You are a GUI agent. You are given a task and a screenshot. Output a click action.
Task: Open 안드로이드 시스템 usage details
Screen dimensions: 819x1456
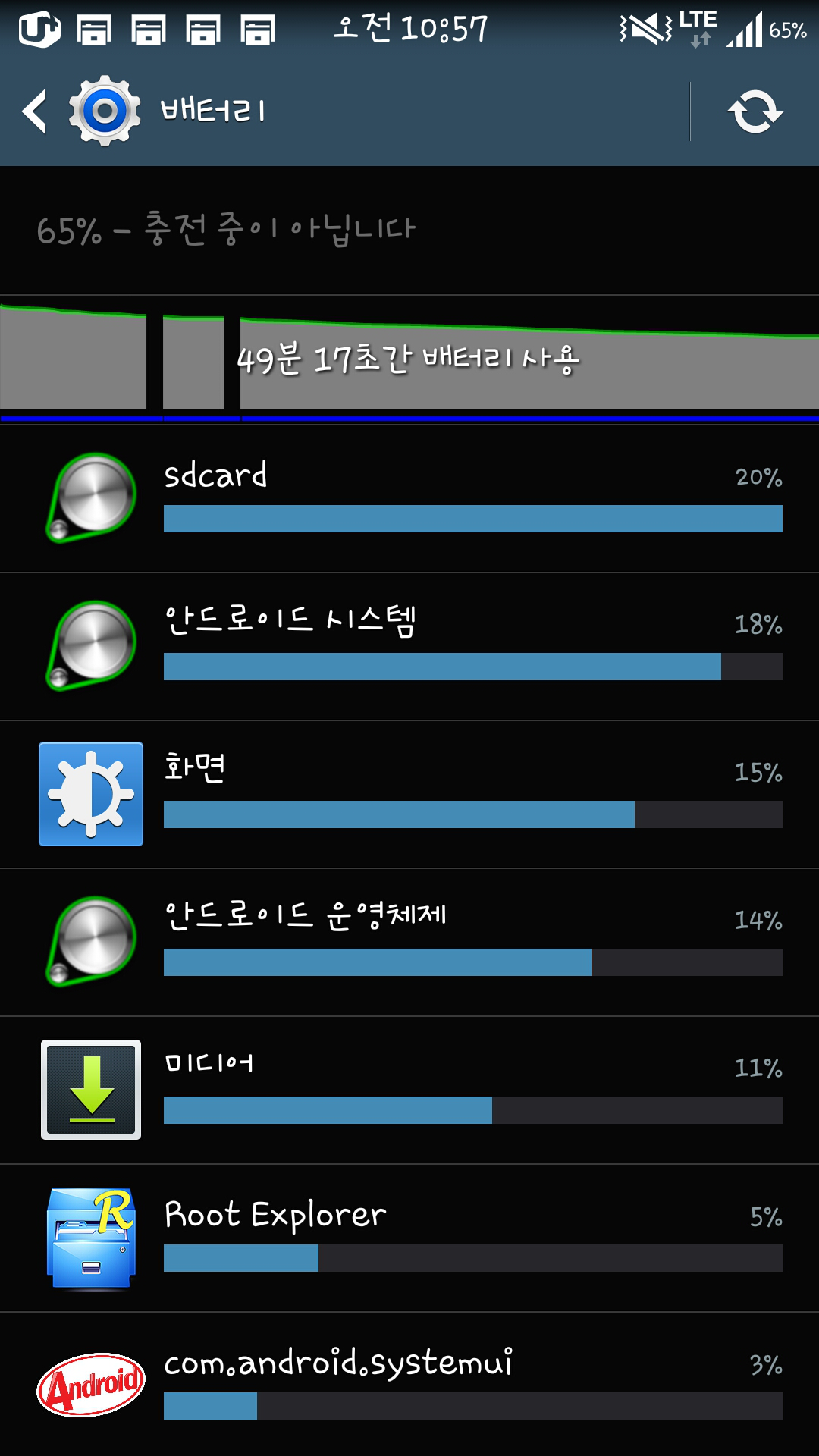409,646
